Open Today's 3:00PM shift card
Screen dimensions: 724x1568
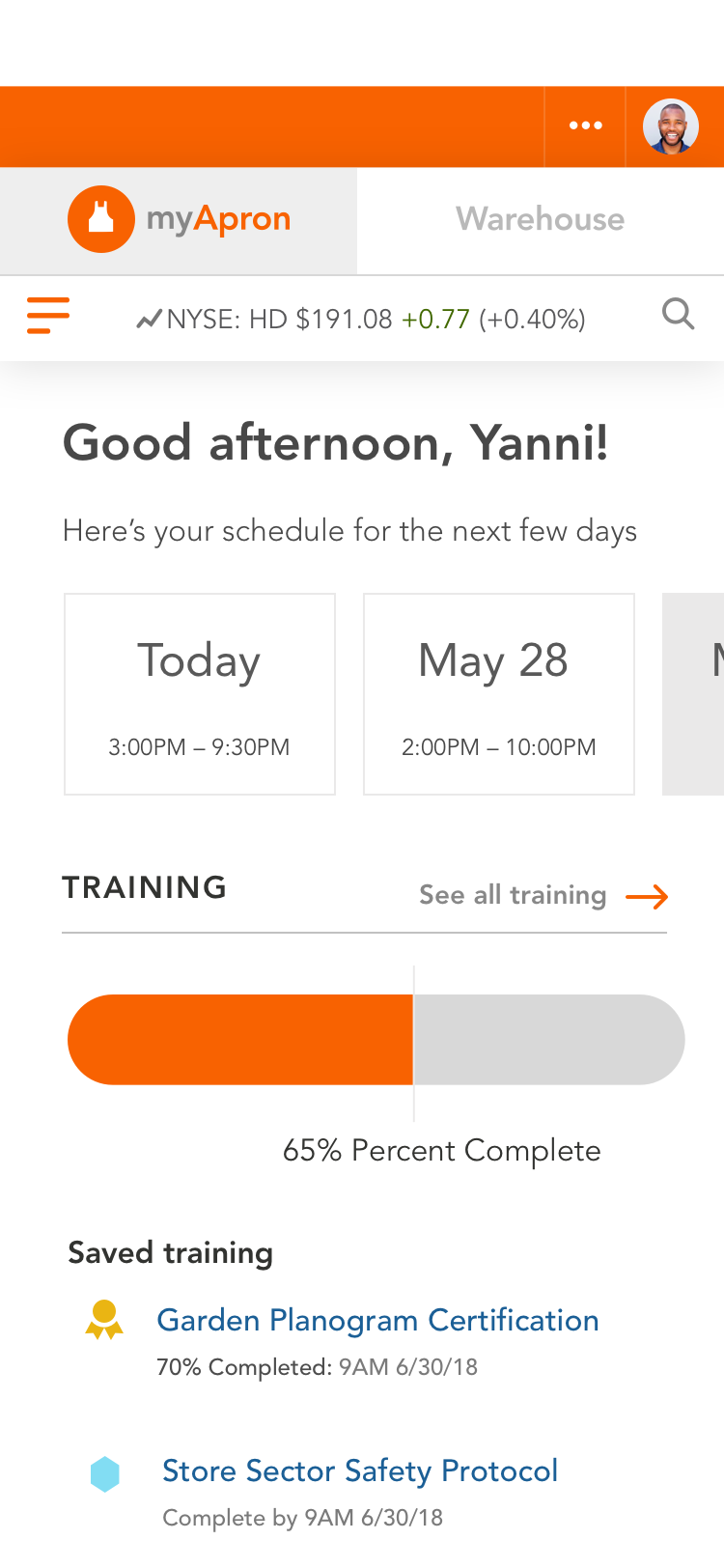click(x=200, y=694)
